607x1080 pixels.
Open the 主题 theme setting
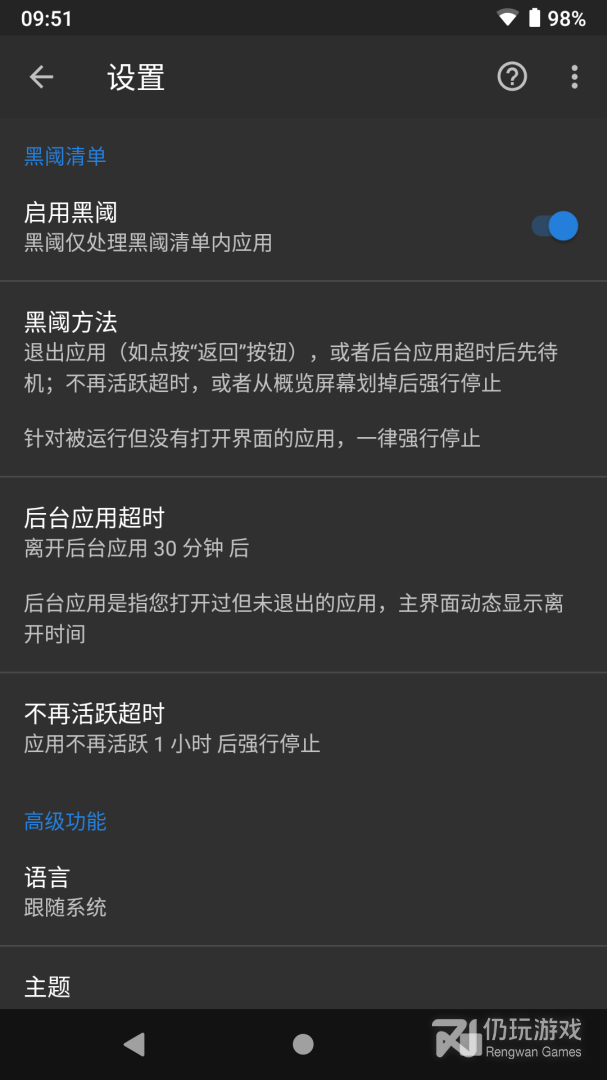point(303,979)
